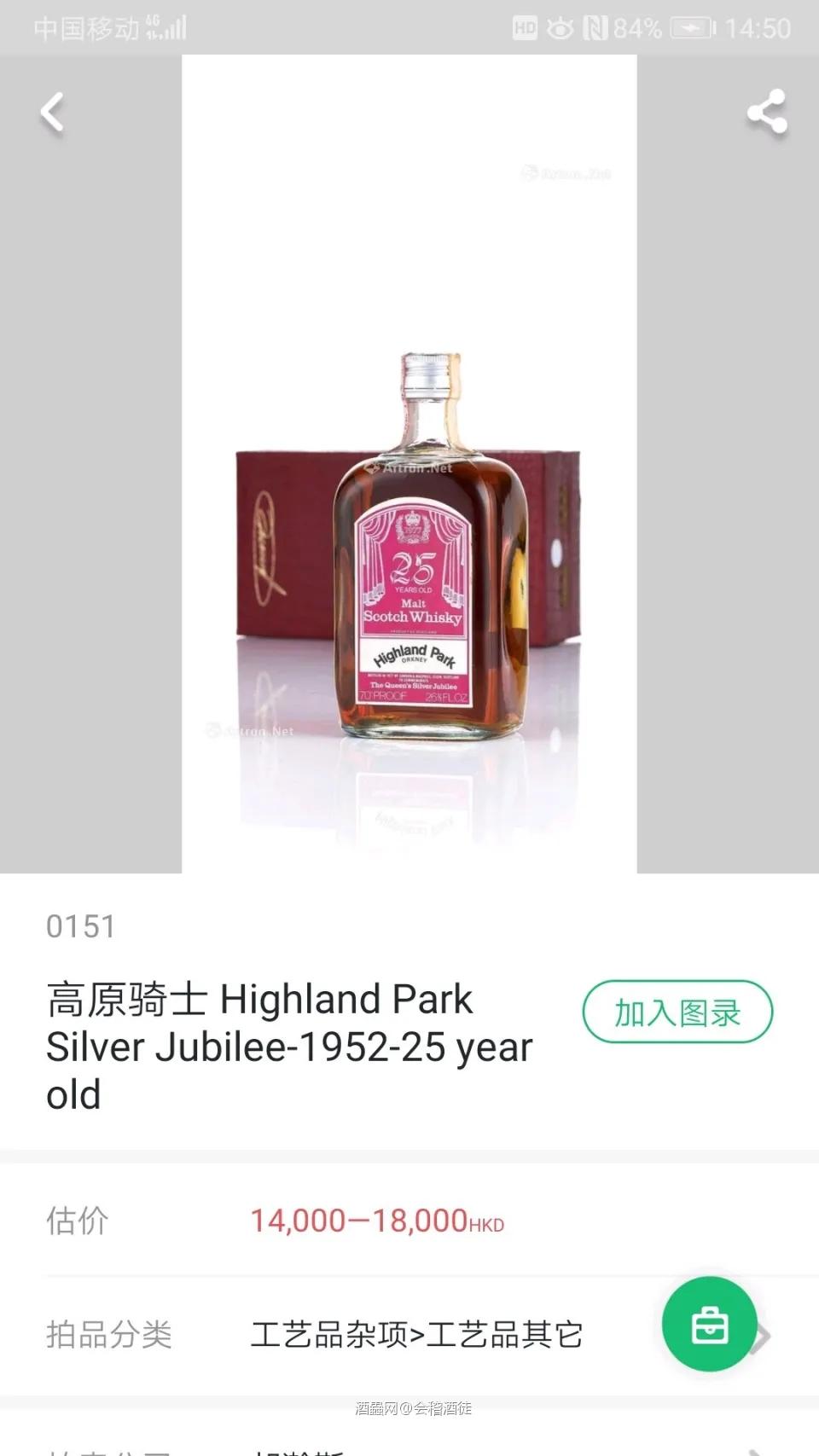This screenshot has height=1456, width=819.
Task: Tap the battery indicator
Action: [689, 28]
